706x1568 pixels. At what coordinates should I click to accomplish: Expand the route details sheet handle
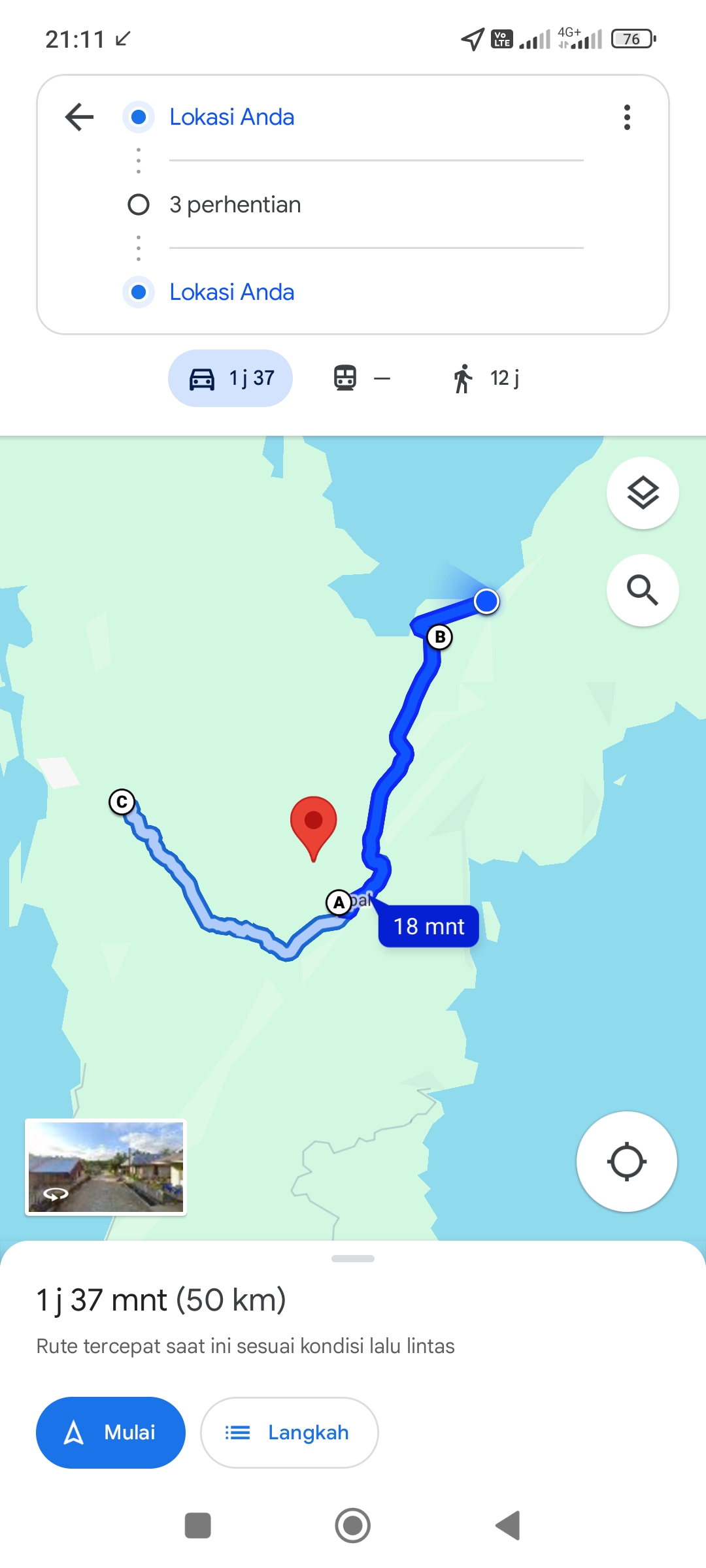(x=353, y=1259)
